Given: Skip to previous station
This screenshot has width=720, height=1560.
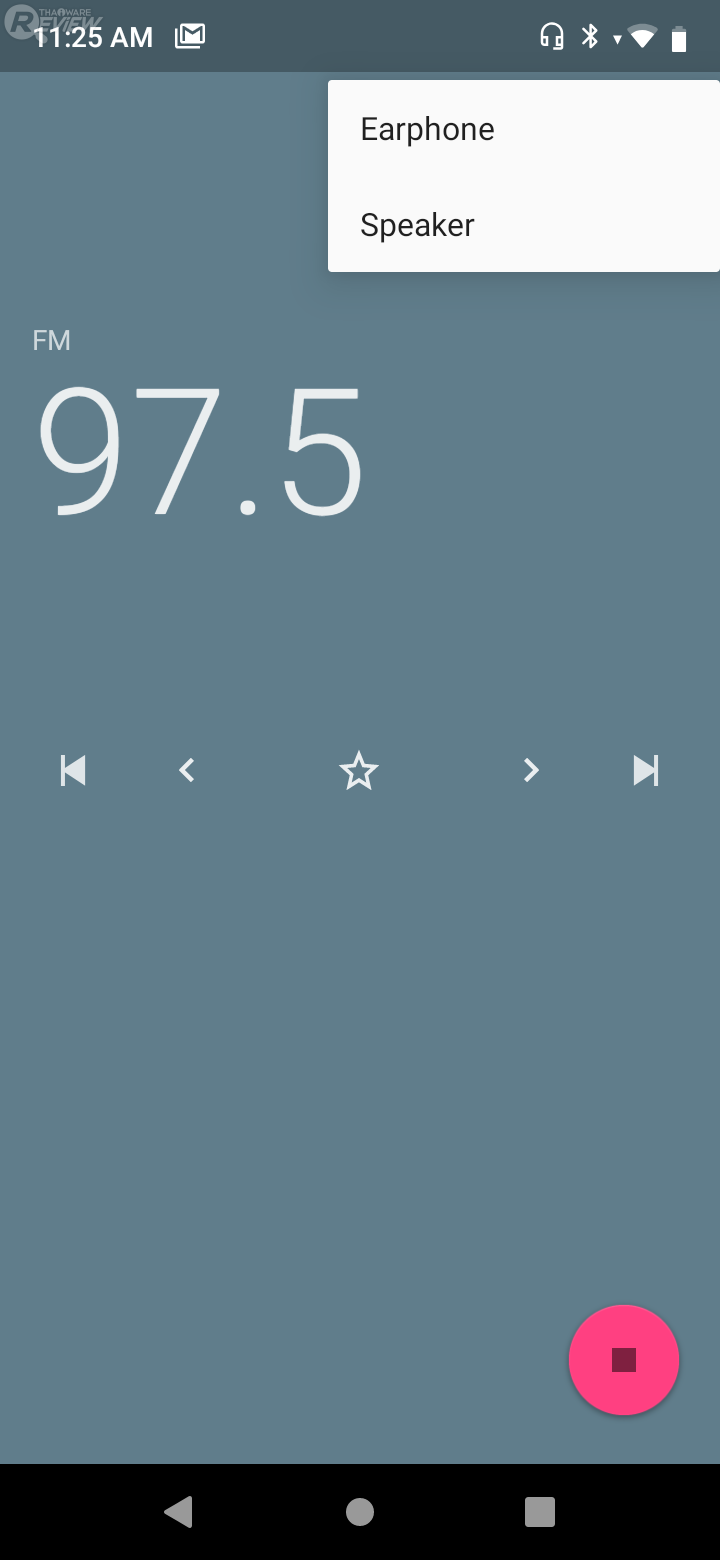Looking at the screenshot, I should pos(73,770).
